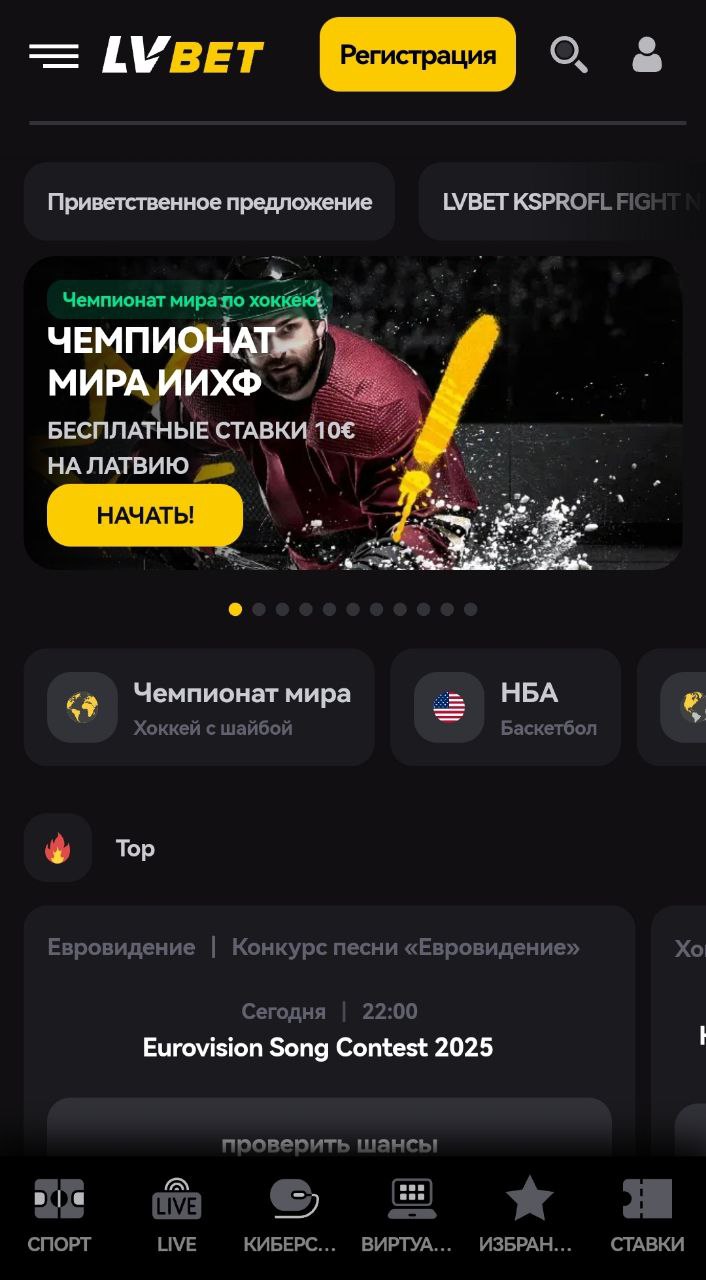This screenshot has width=706, height=1280.
Task: Switch to the Избранное tab
Action: pos(529,1216)
